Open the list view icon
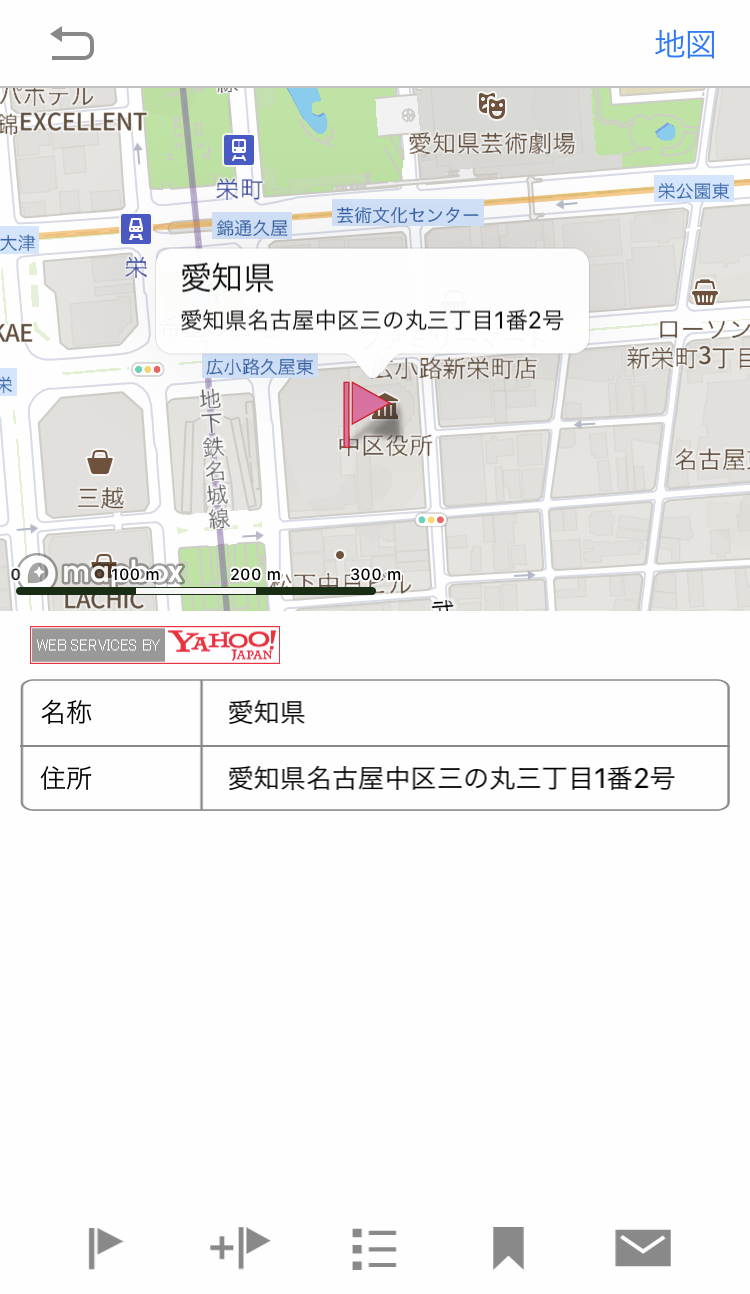 [x=375, y=1248]
